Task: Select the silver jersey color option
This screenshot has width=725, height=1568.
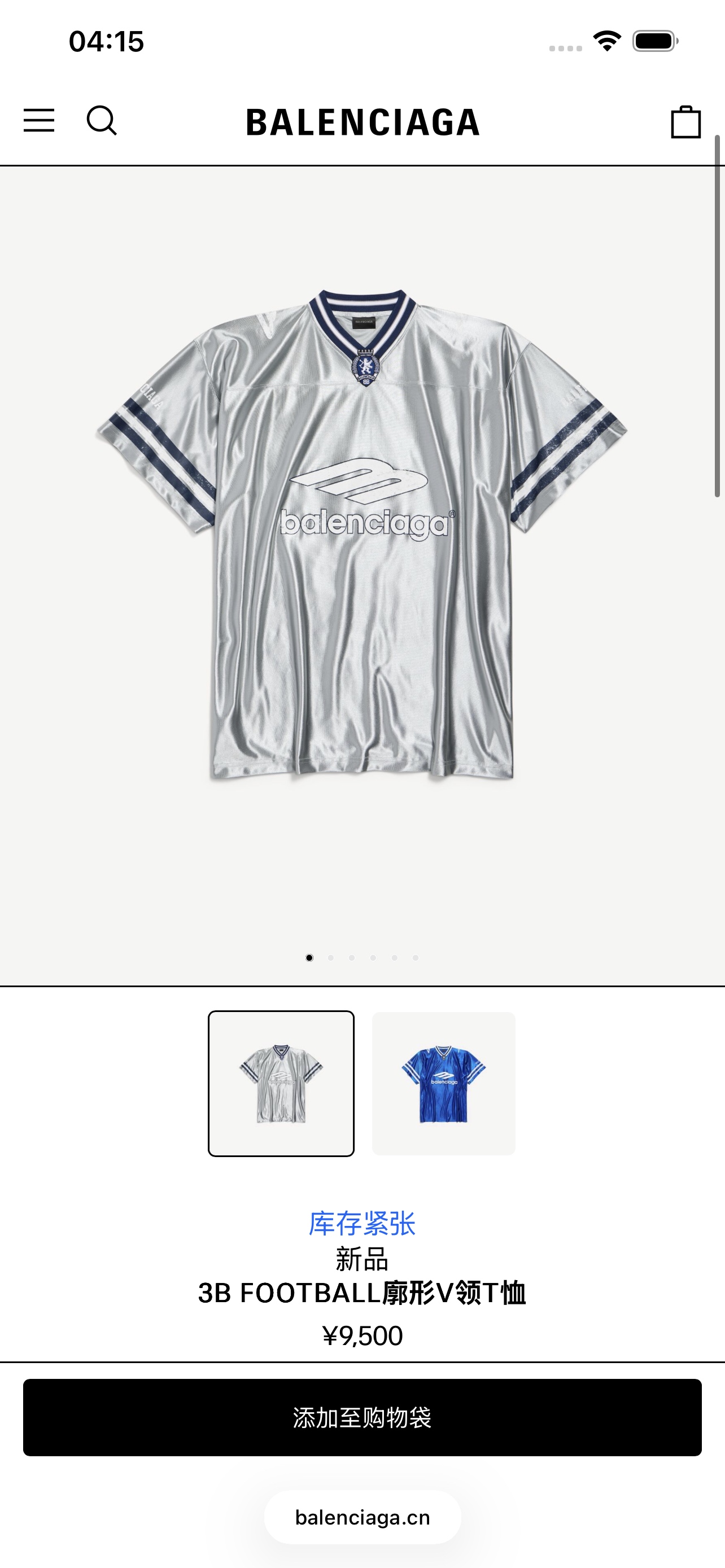Action: click(281, 1084)
